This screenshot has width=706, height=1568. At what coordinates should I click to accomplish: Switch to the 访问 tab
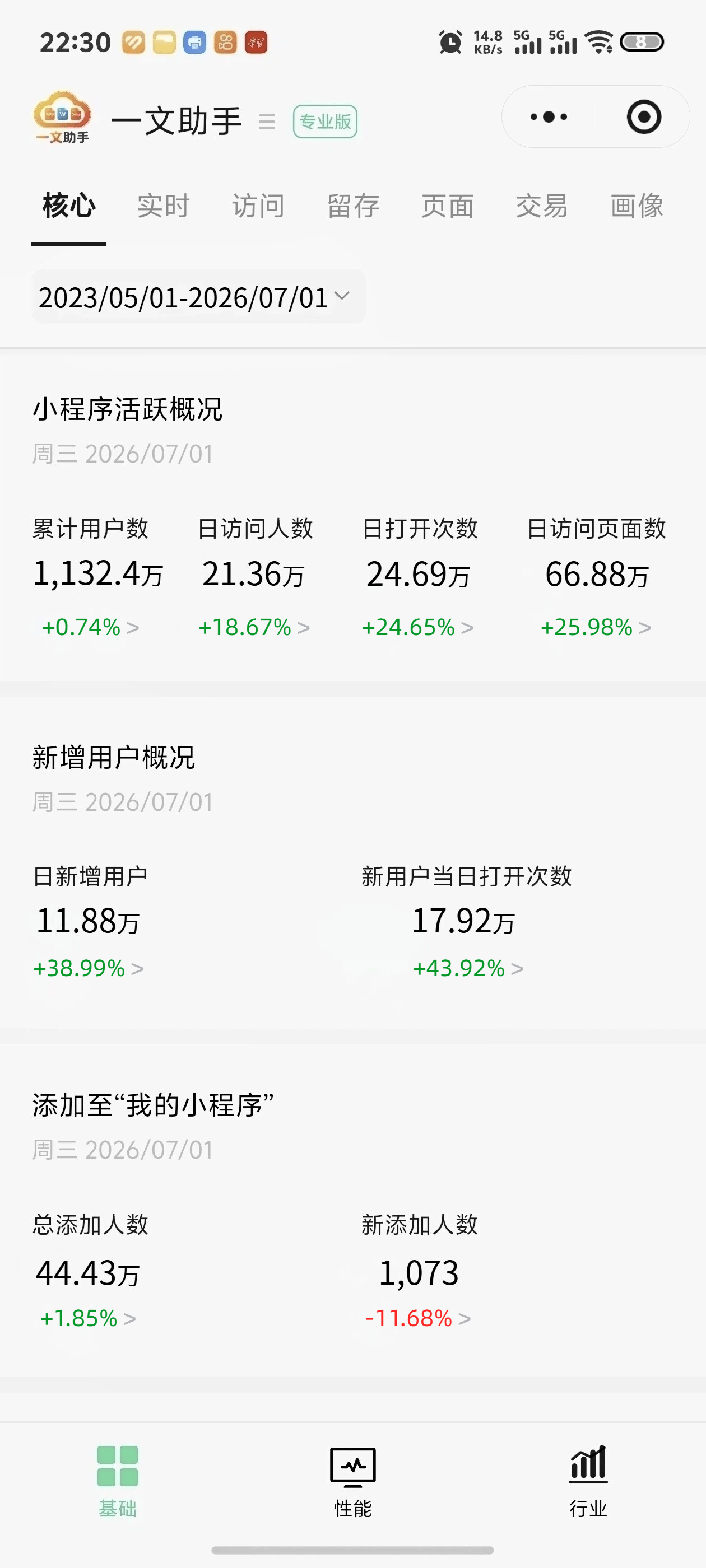pyautogui.click(x=258, y=206)
